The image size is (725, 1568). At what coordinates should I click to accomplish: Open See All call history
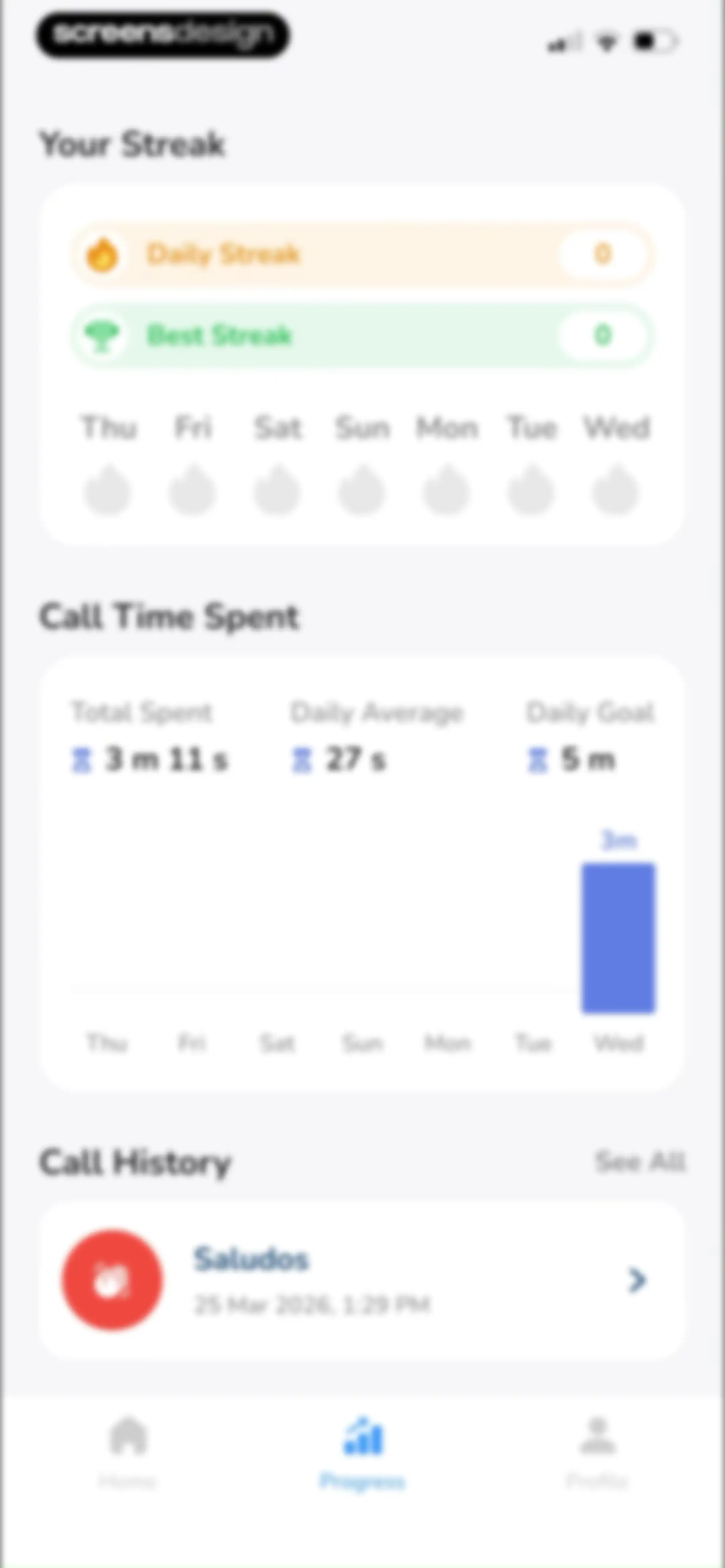[x=640, y=1162]
